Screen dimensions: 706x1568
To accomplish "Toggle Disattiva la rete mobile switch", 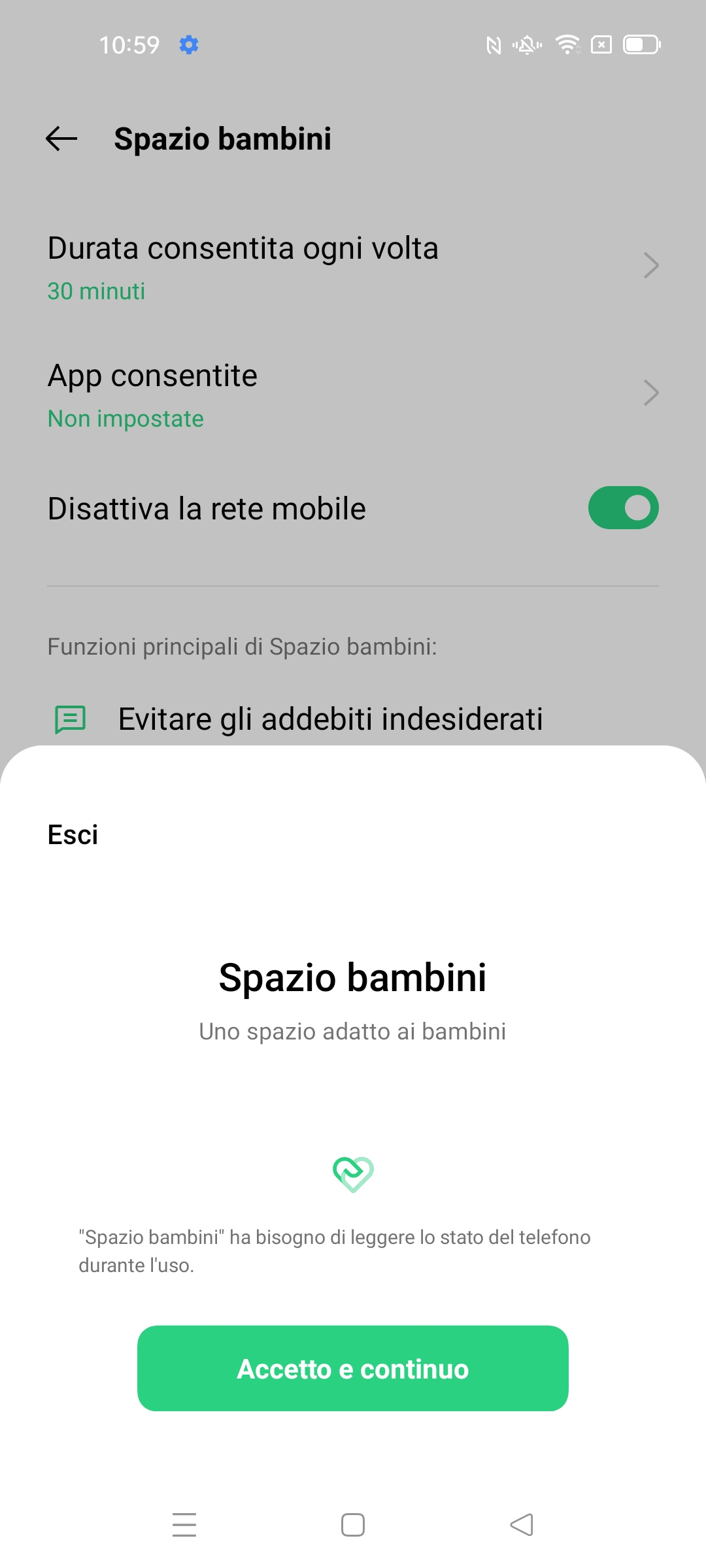I will tap(622, 508).
